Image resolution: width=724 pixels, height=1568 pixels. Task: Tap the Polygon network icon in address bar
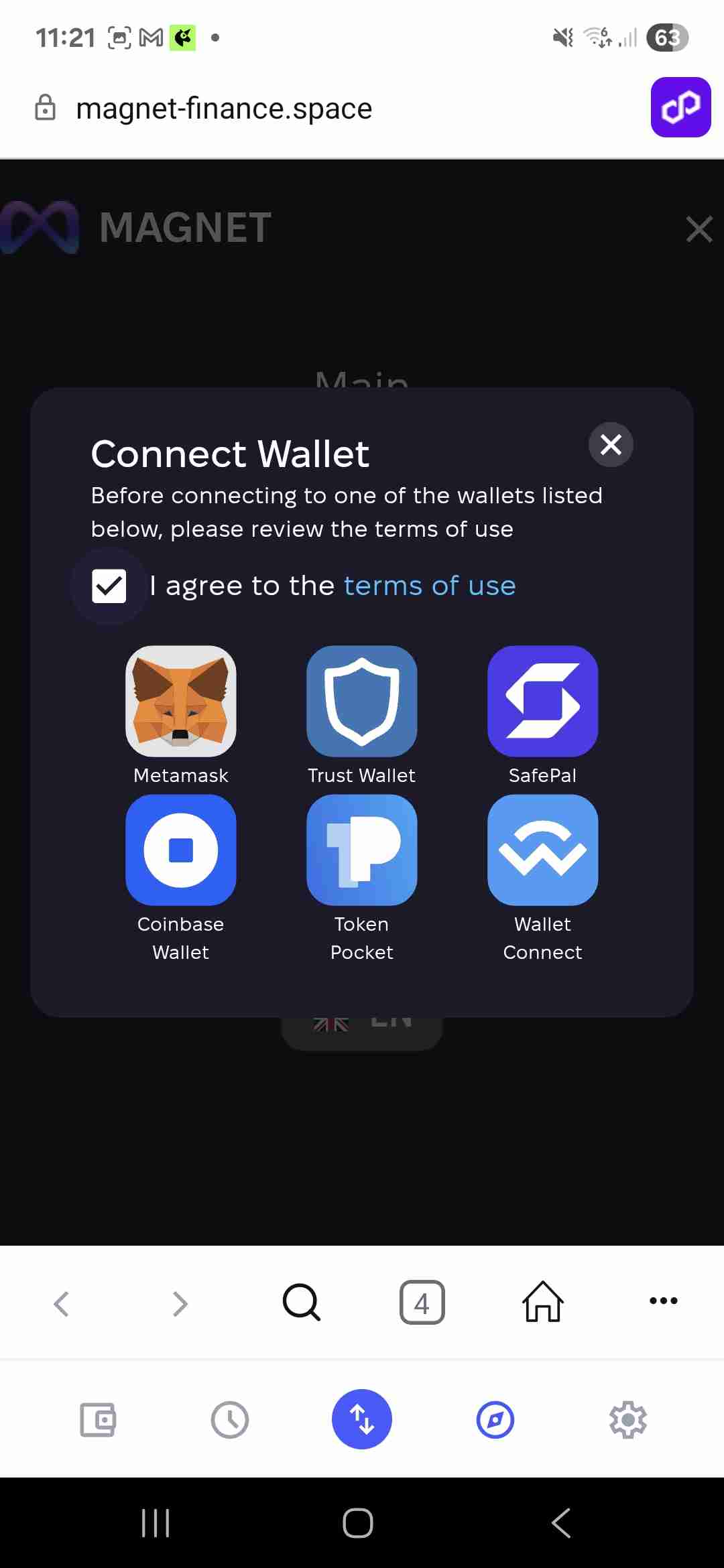tap(680, 107)
